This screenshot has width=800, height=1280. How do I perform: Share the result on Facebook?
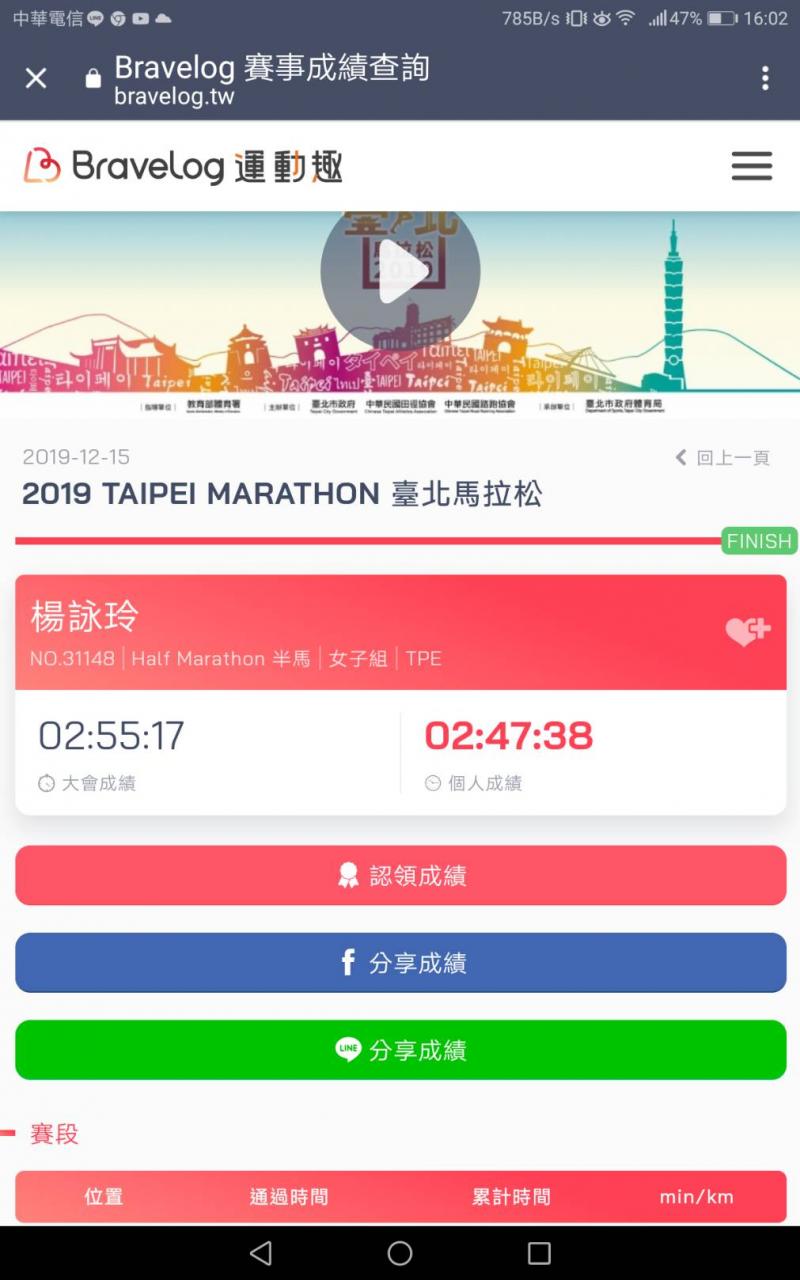(400, 963)
